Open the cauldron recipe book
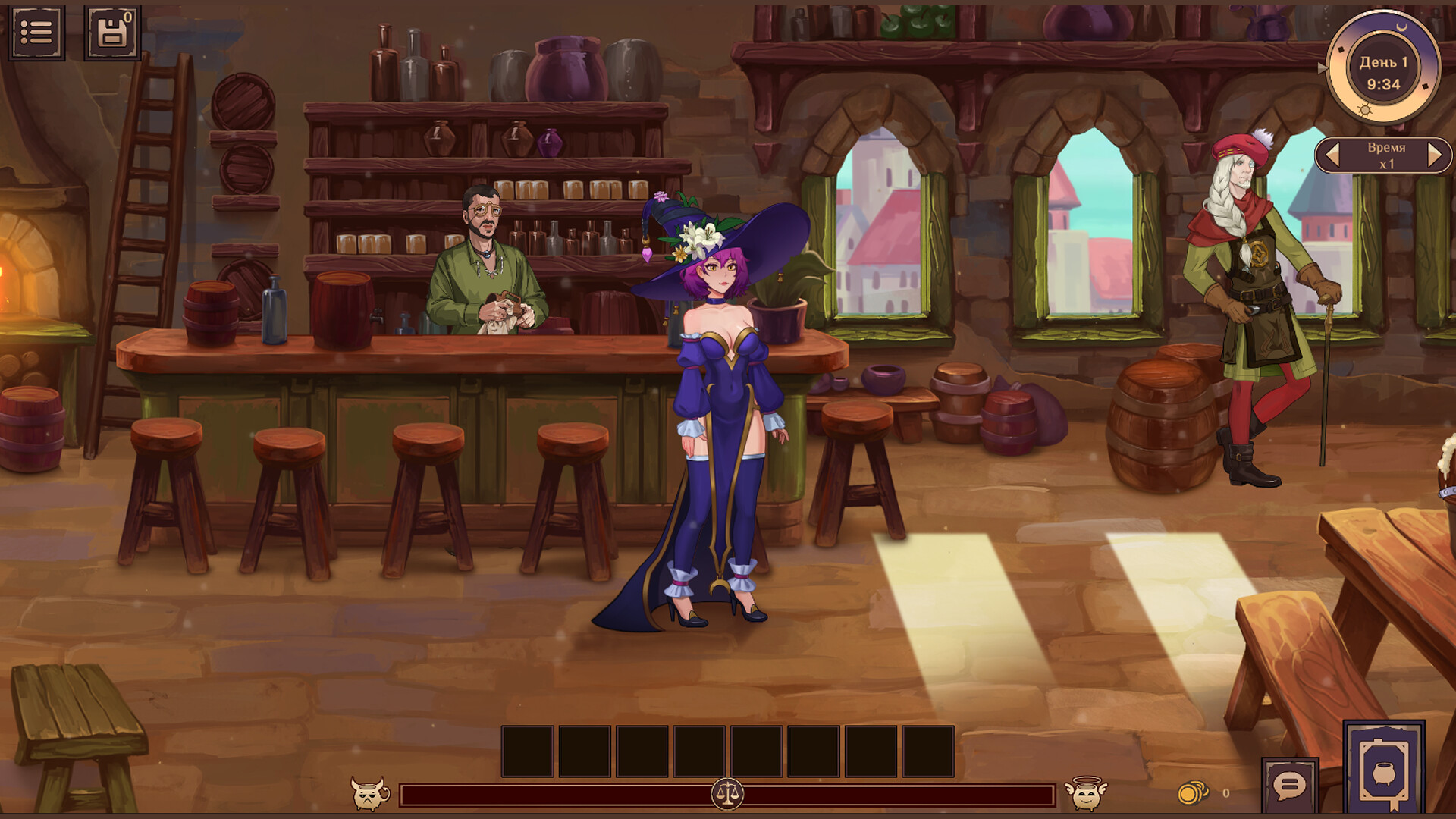 coord(1383,767)
